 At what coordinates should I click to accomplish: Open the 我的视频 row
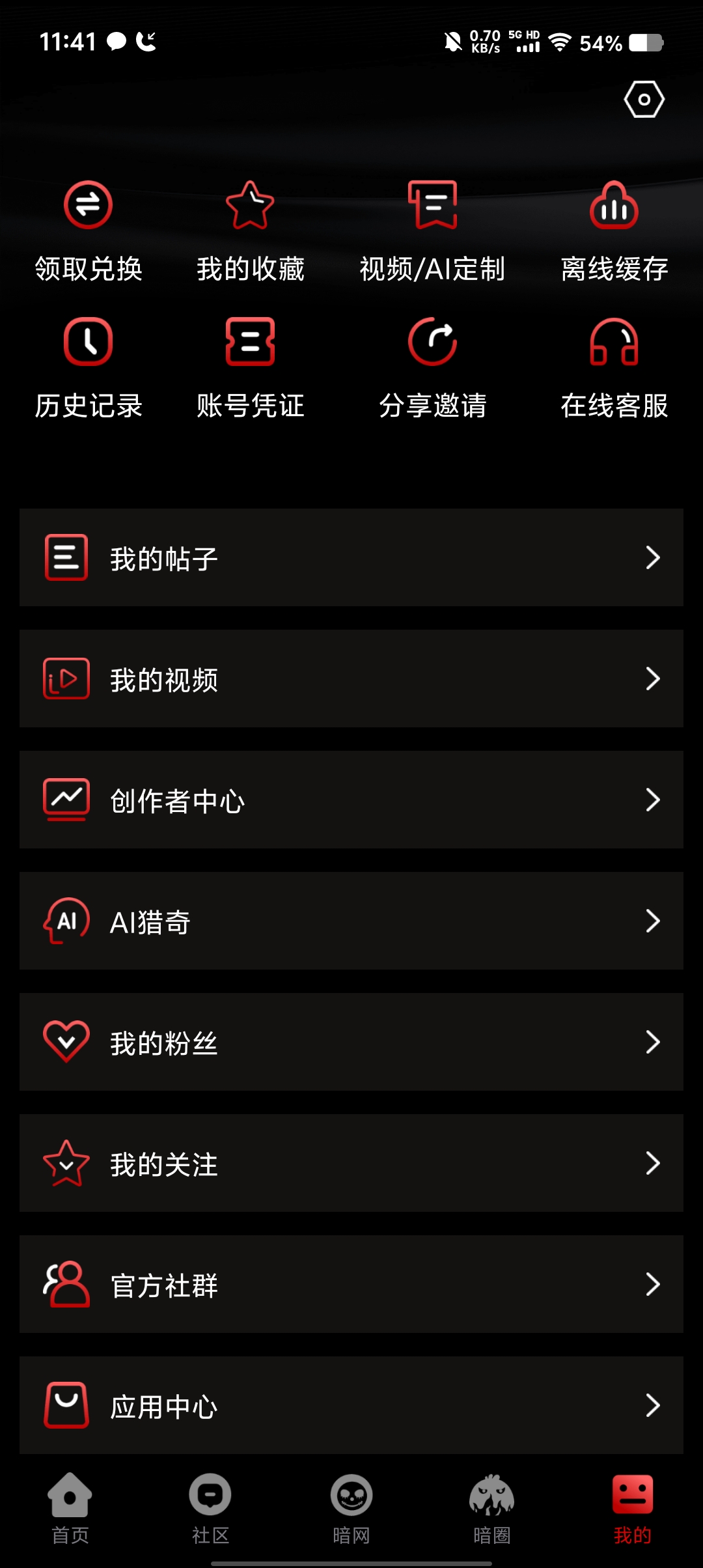[351, 679]
